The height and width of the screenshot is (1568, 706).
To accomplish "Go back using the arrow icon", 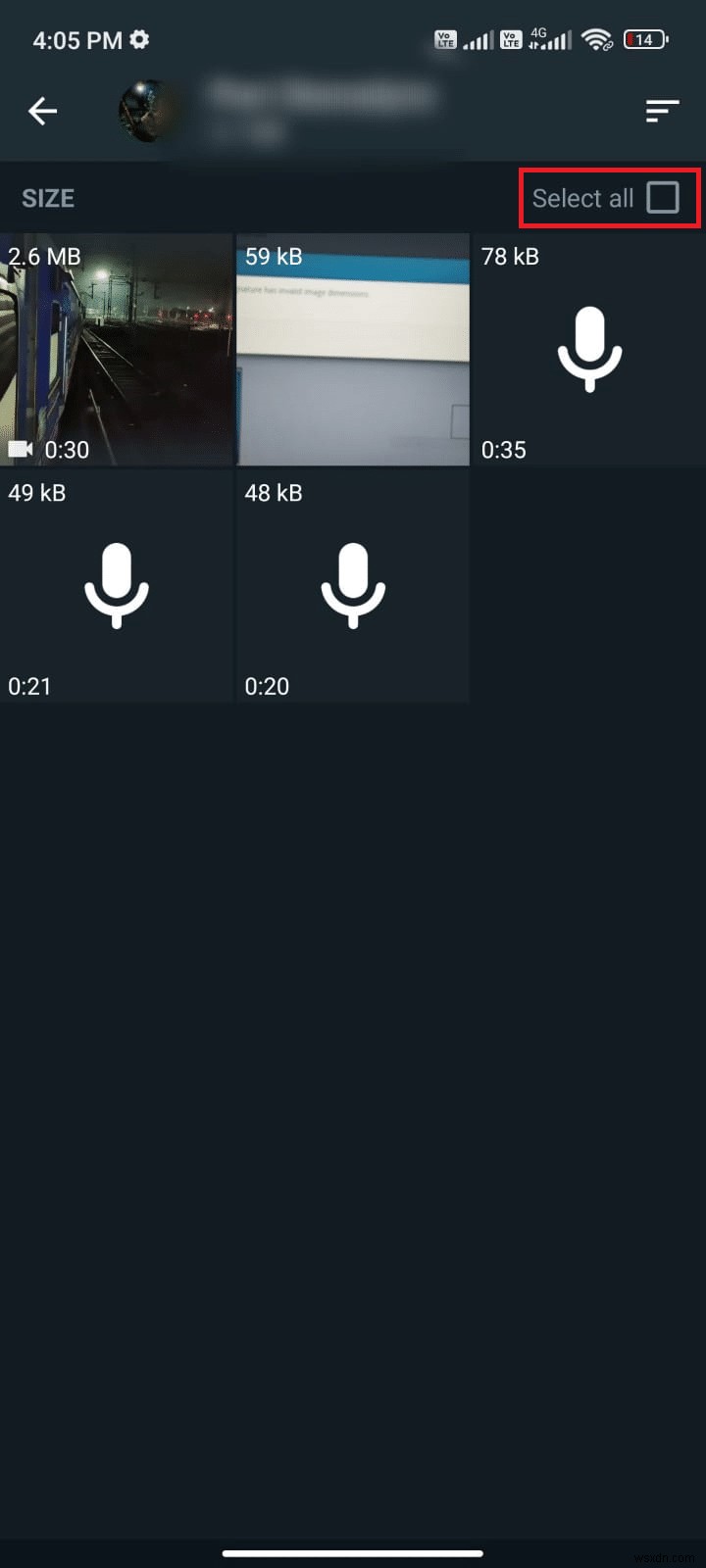I will click(x=42, y=112).
